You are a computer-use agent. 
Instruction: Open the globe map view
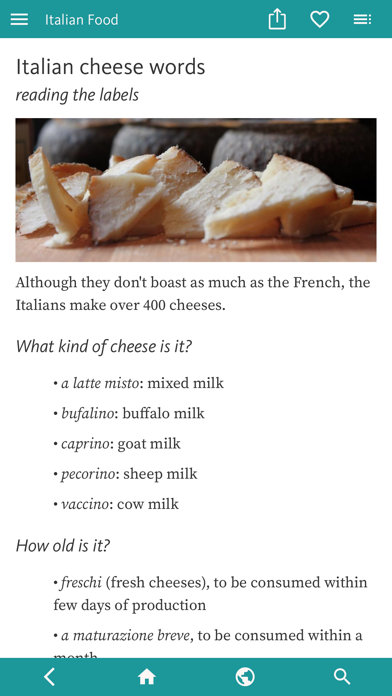[x=245, y=677]
